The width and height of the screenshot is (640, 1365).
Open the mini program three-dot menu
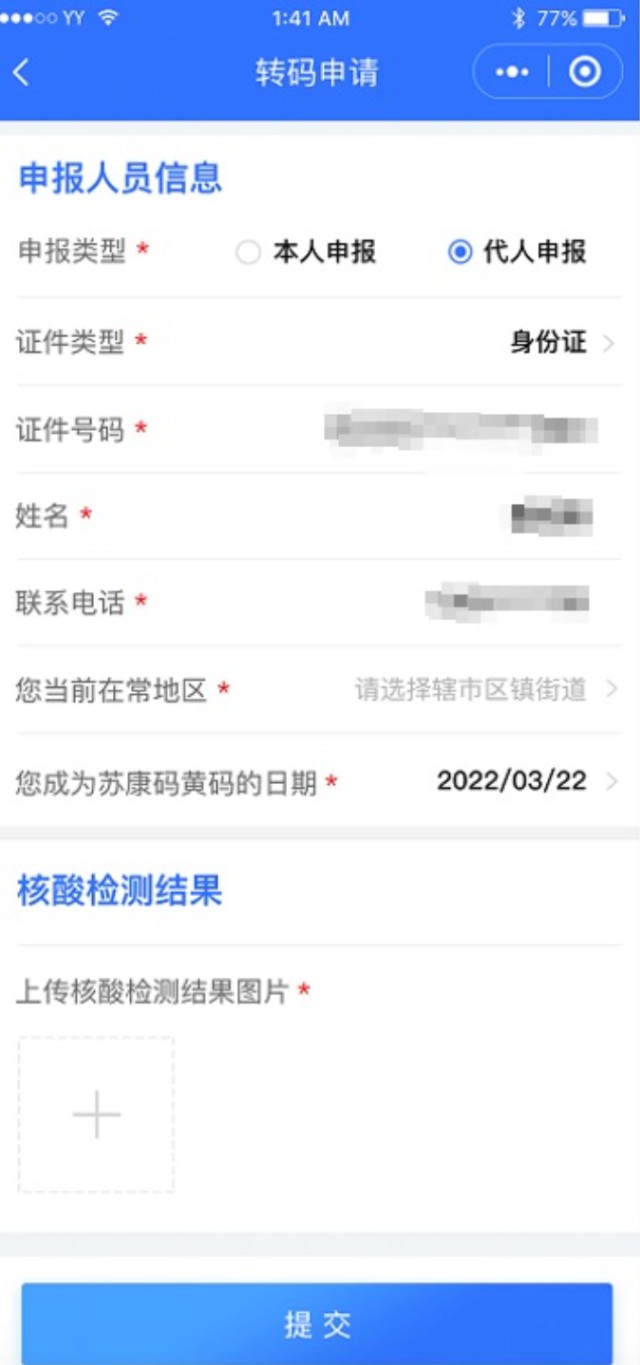(511, 73)
